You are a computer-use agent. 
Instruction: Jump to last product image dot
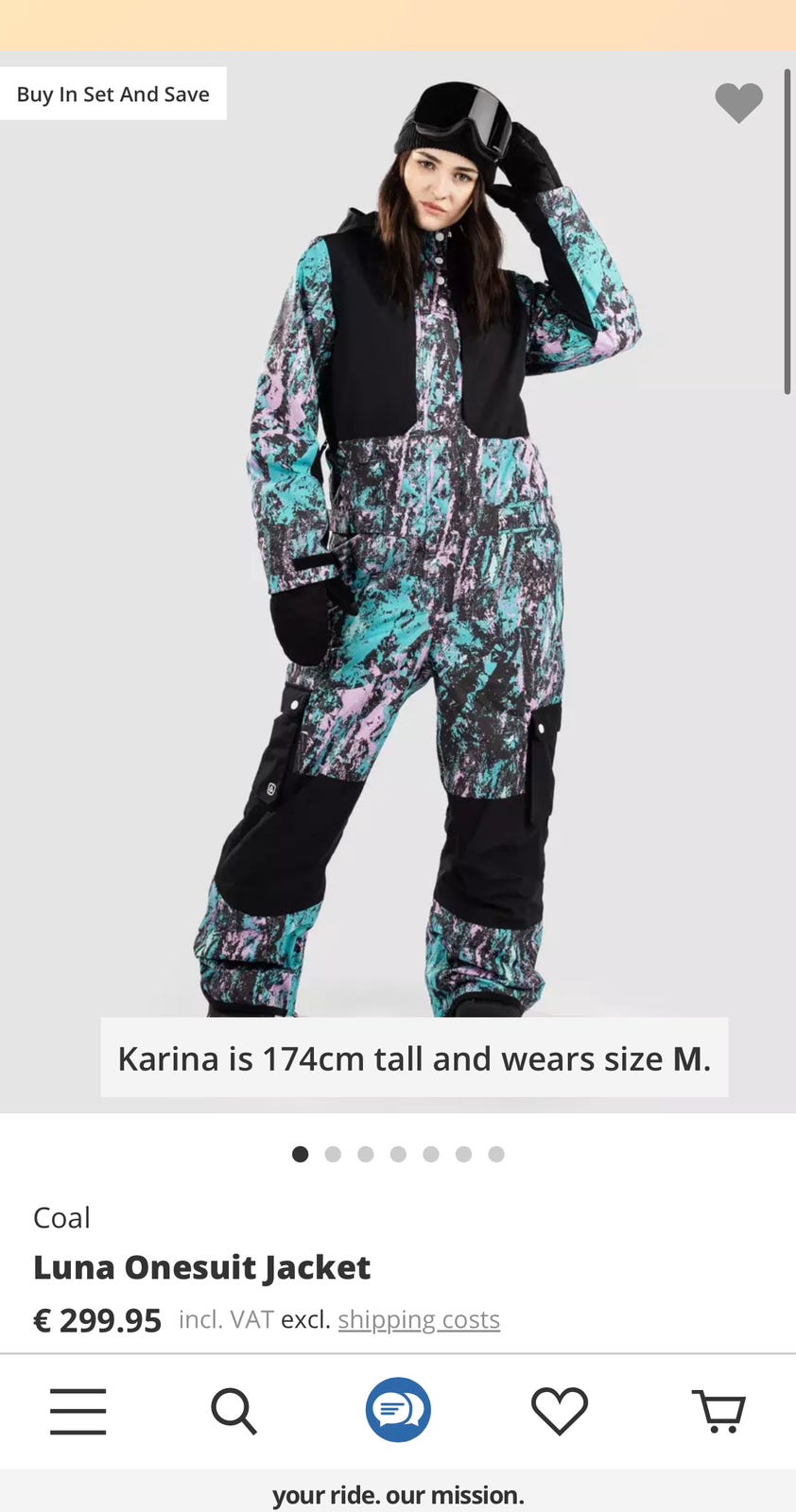pyautogui.click(x=496, y=1154)
